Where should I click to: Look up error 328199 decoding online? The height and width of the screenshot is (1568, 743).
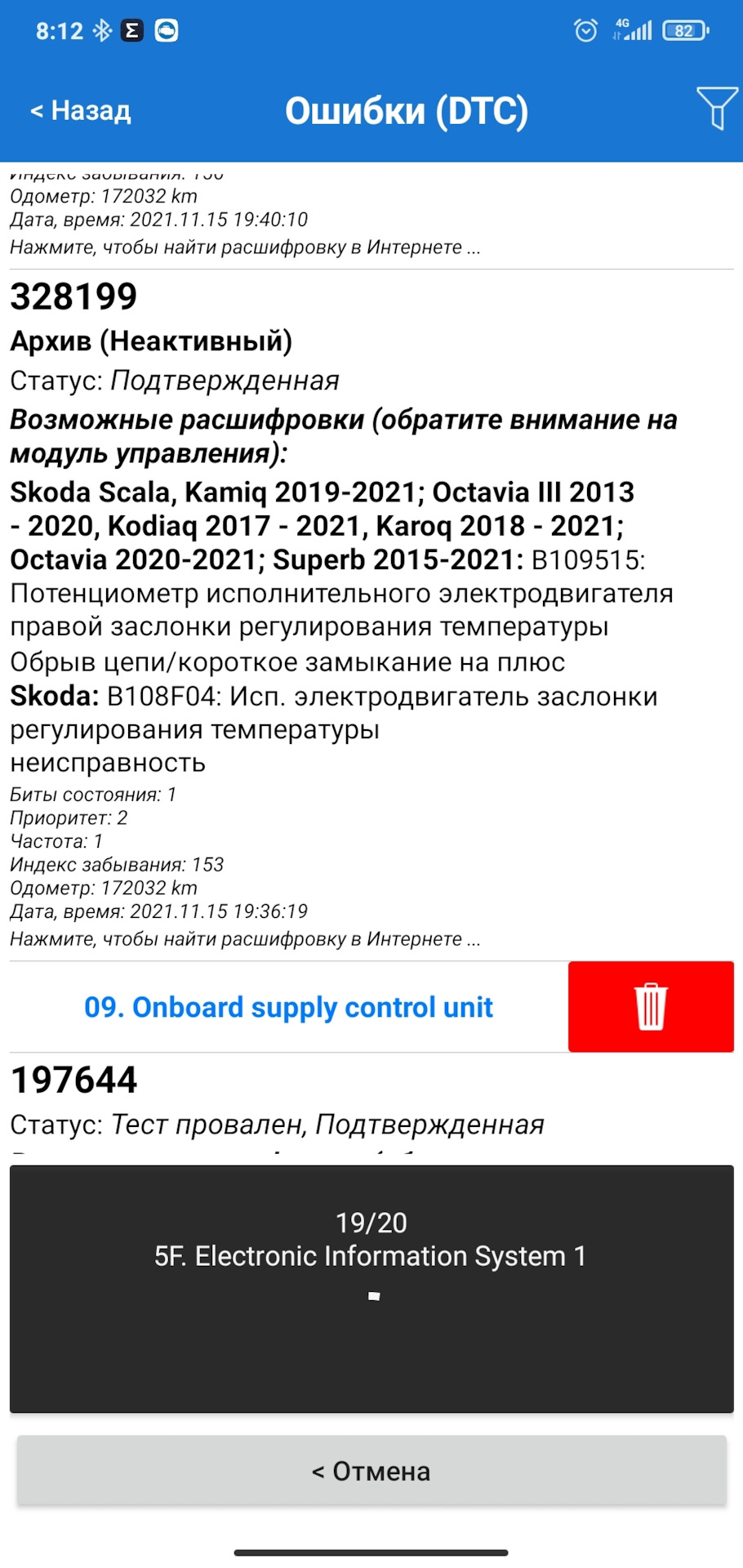pyautogui.click(x=245, y=939)
